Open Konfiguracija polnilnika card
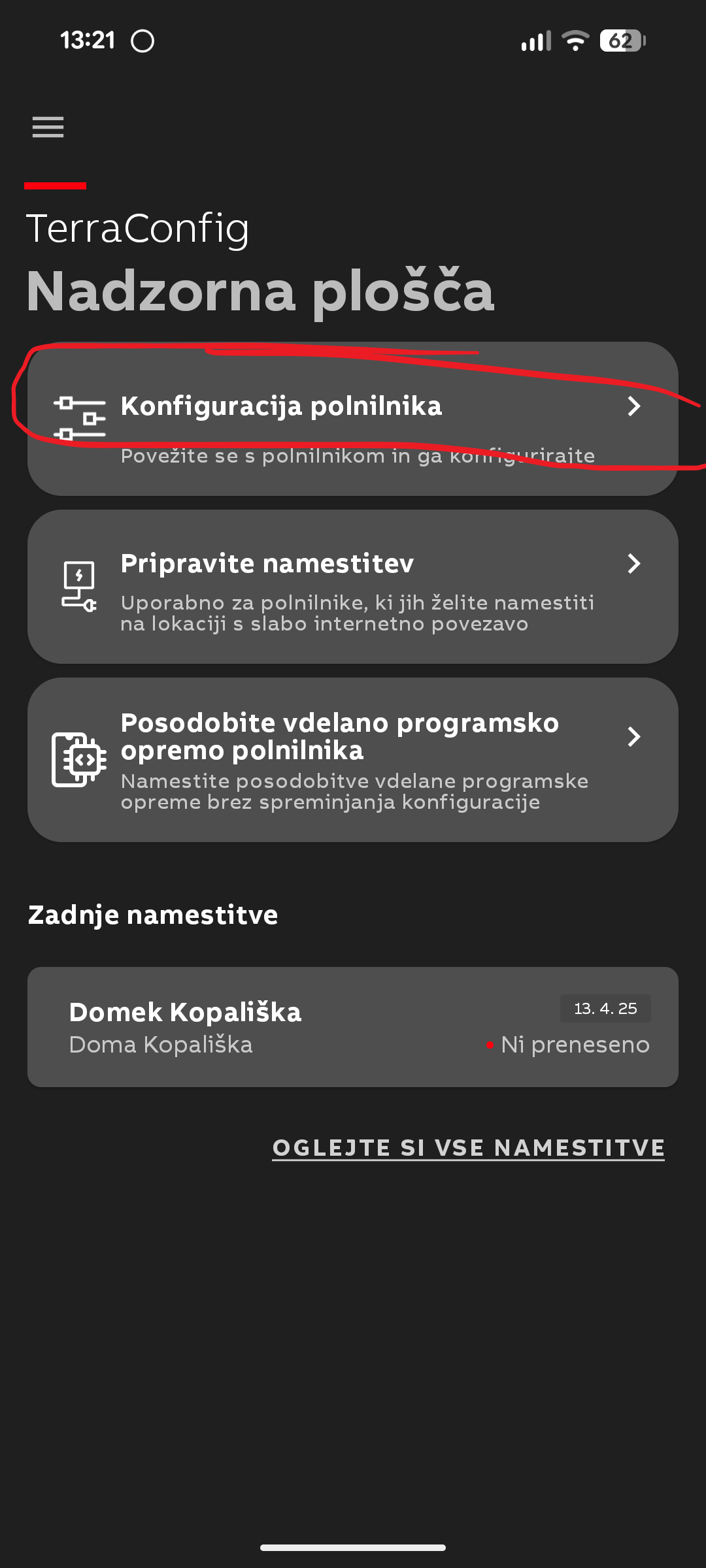This screenshot has height=1568, width=706. coord(352,419)
